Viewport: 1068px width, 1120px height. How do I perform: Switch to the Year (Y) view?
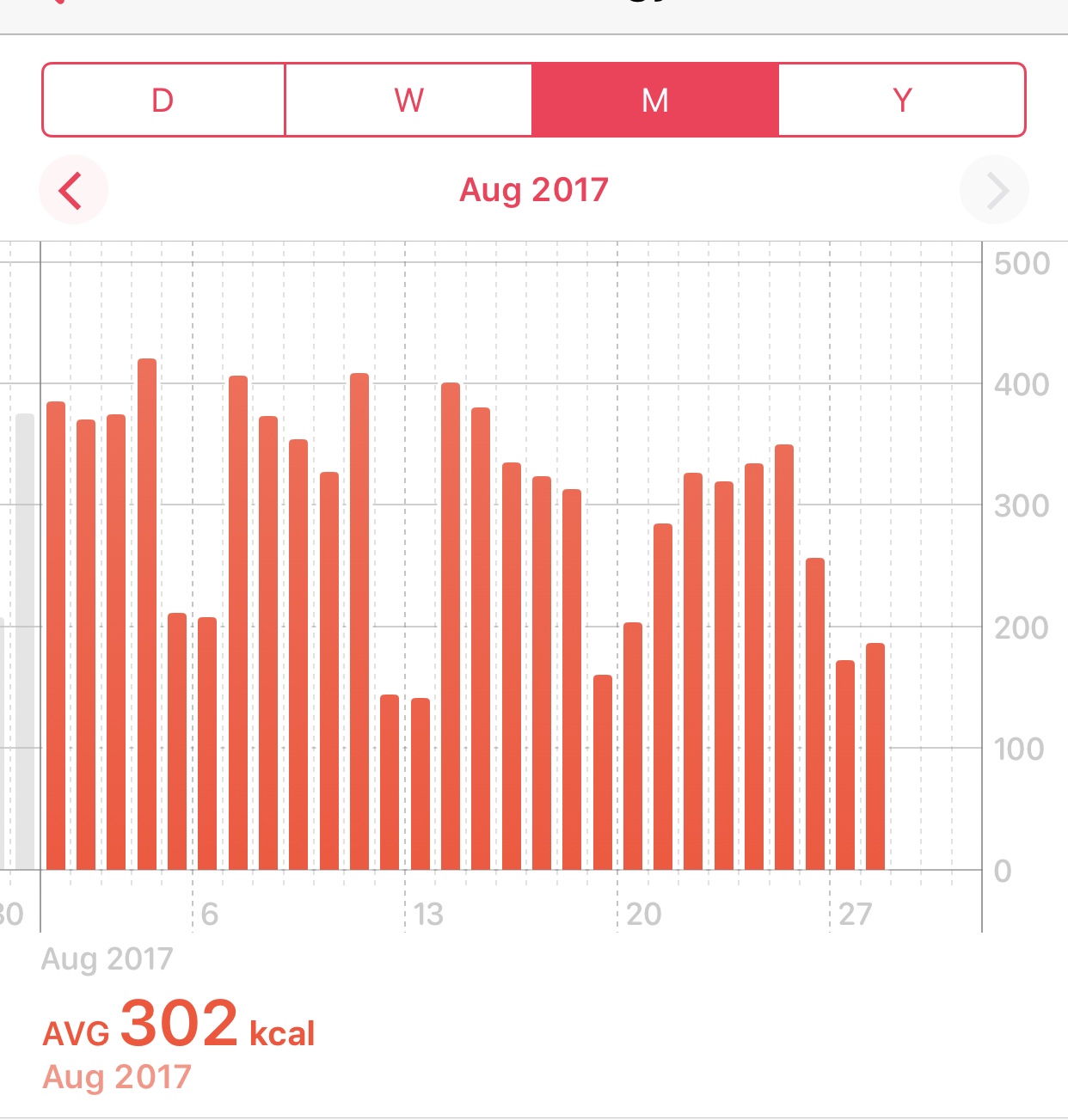pyautogui.click(x=901, y=100)
